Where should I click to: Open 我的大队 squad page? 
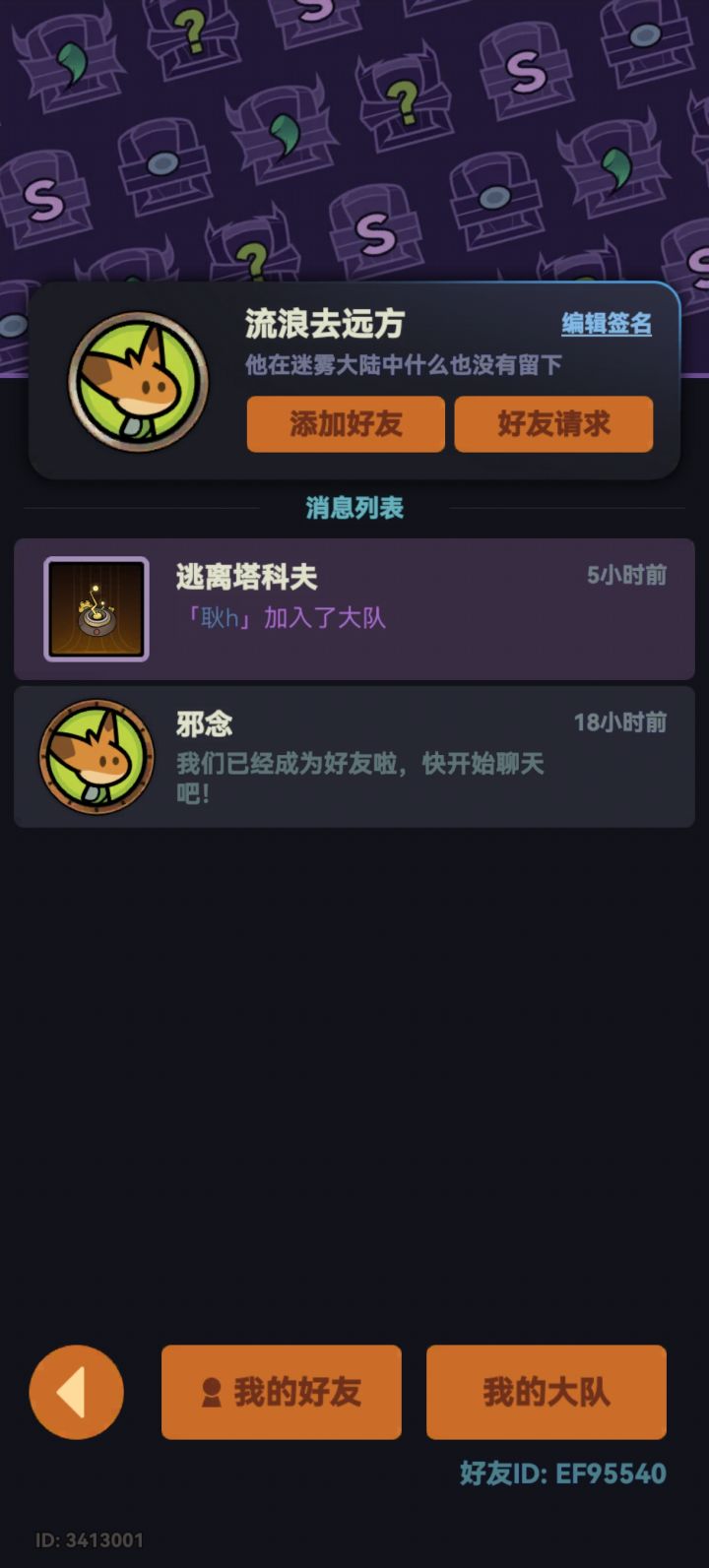pos(547,1392)
